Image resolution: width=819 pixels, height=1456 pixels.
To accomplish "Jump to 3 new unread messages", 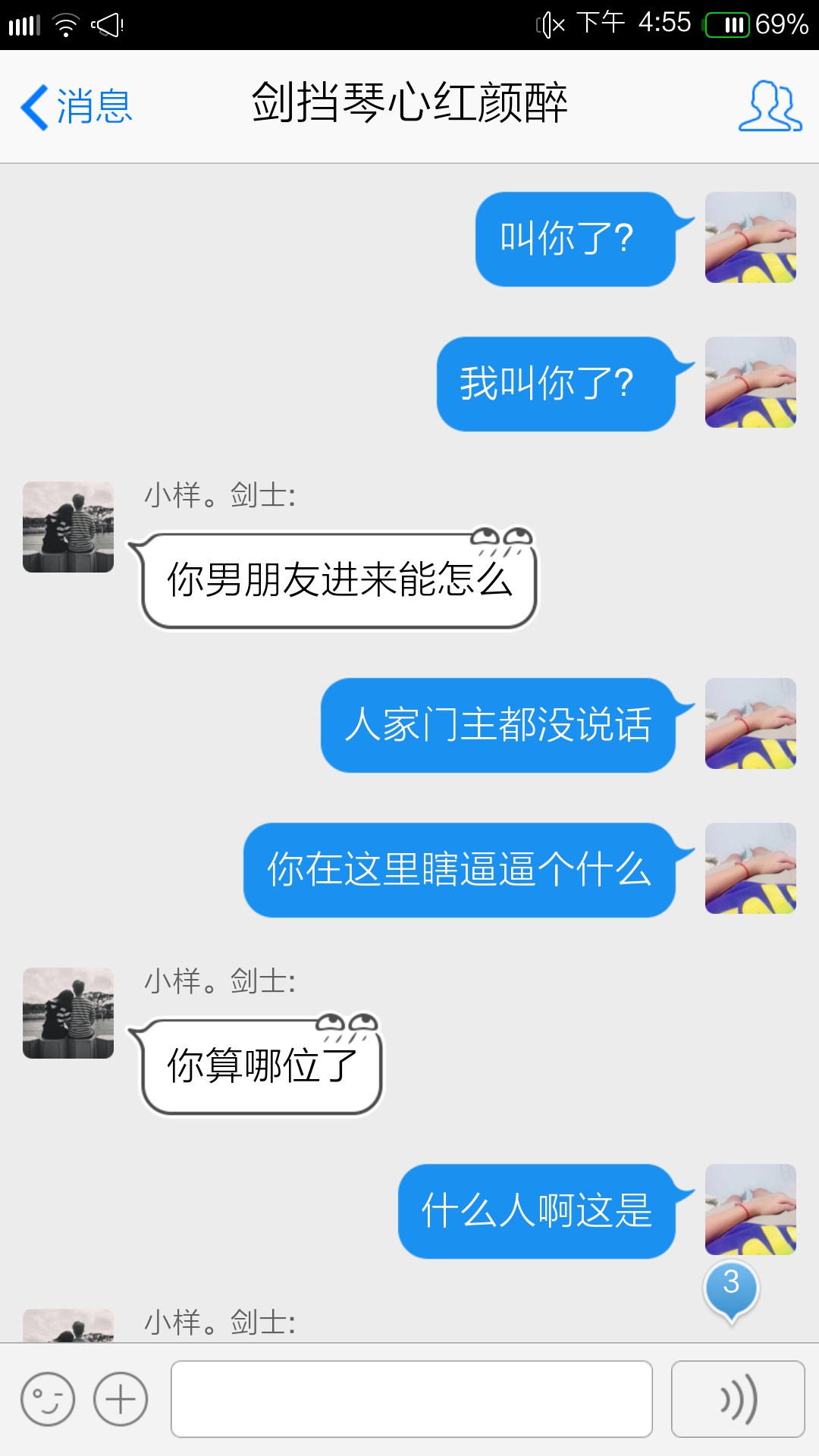I will point(731,1288).
